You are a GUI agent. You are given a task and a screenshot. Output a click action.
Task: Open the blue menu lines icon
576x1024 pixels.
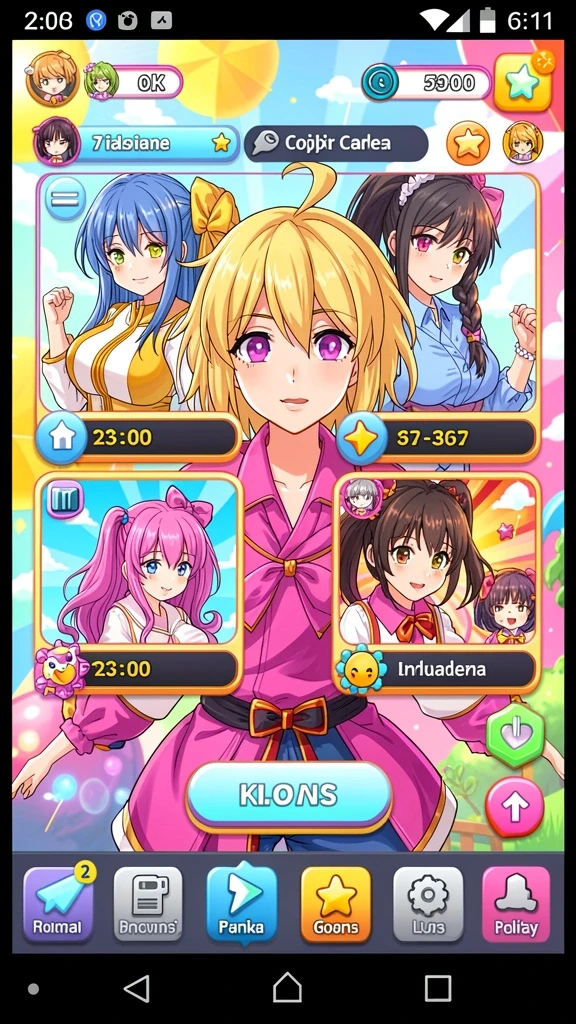click(x=65, y=198)
